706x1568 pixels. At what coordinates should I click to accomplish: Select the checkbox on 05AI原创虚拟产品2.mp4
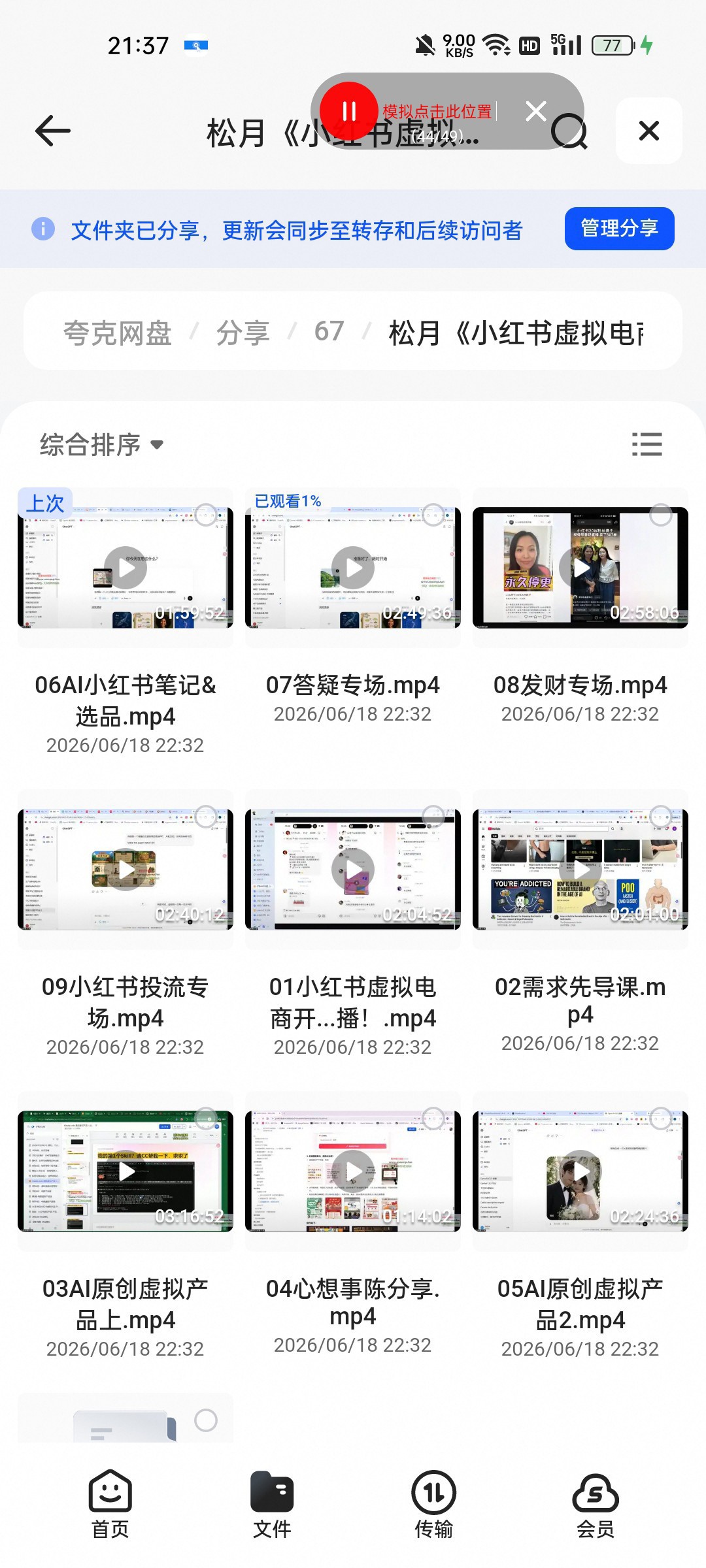tap(661, 1119)
